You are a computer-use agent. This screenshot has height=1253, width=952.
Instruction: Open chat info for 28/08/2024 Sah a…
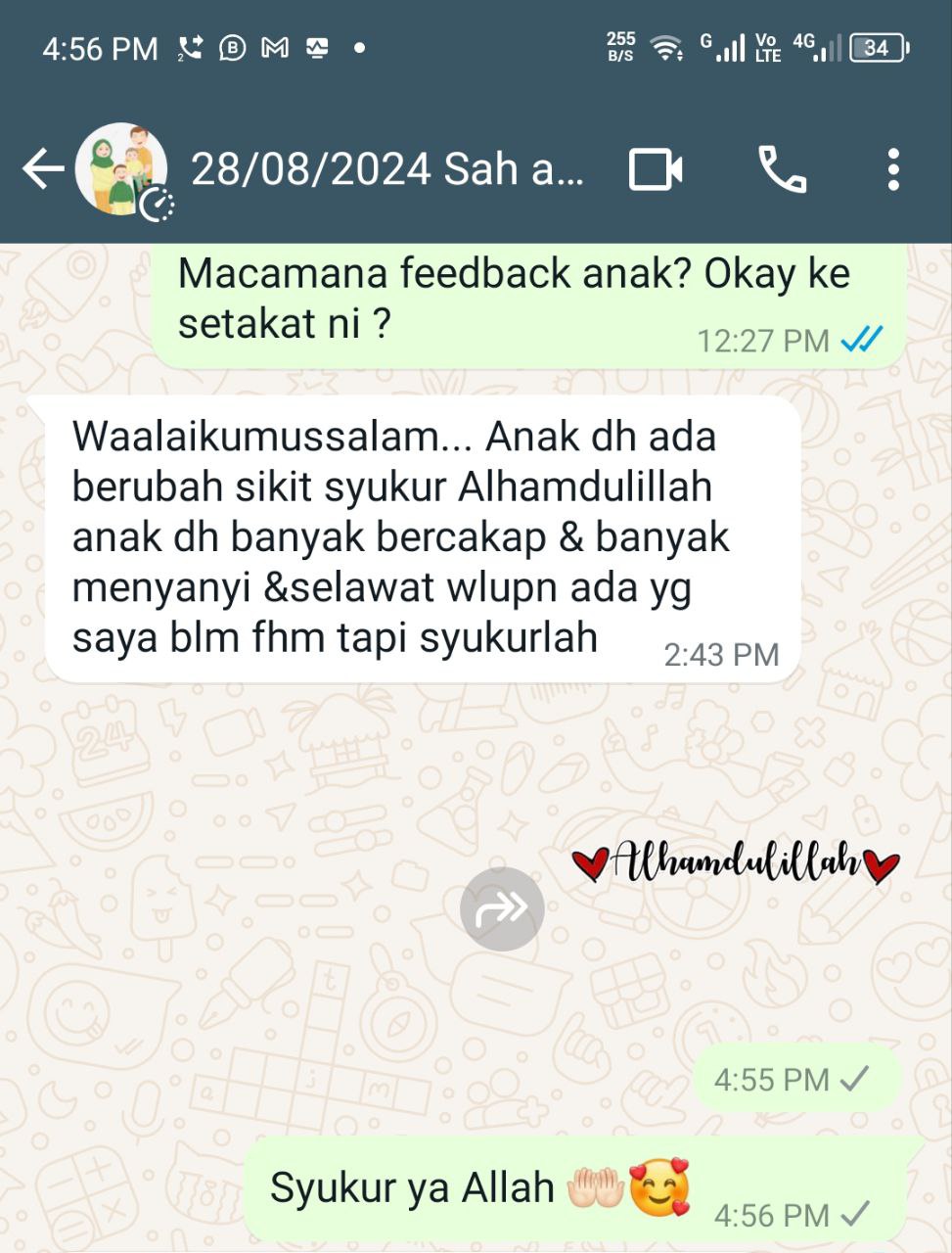(x=387, y=169)
